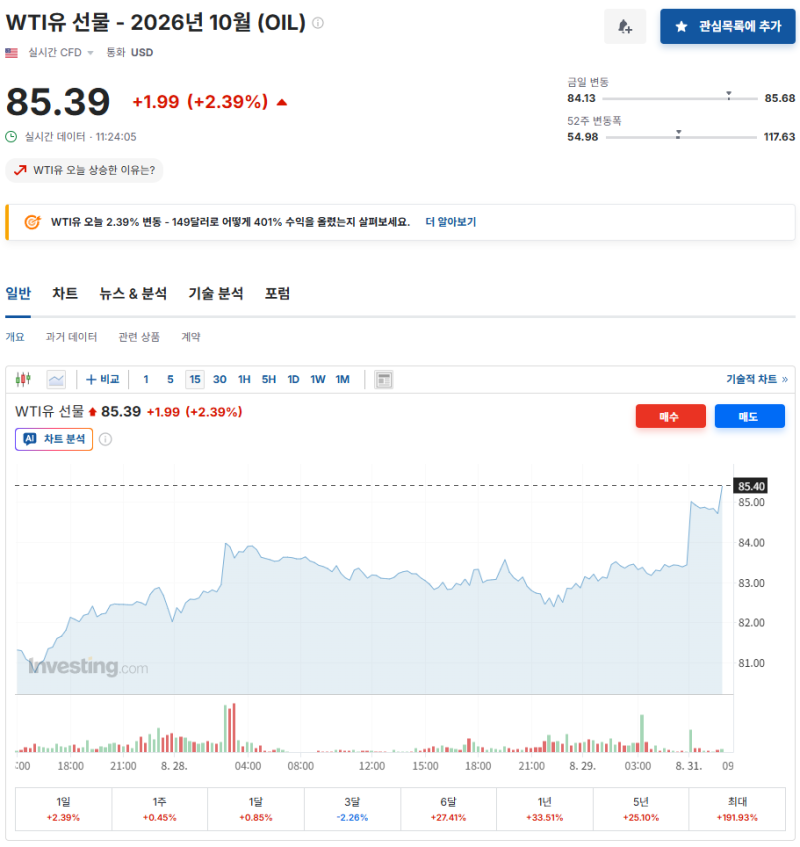Viewport: 800px width, 847px height.
Task: Open the 실시간 CFD dropdown
Action: tap(60, 52)
